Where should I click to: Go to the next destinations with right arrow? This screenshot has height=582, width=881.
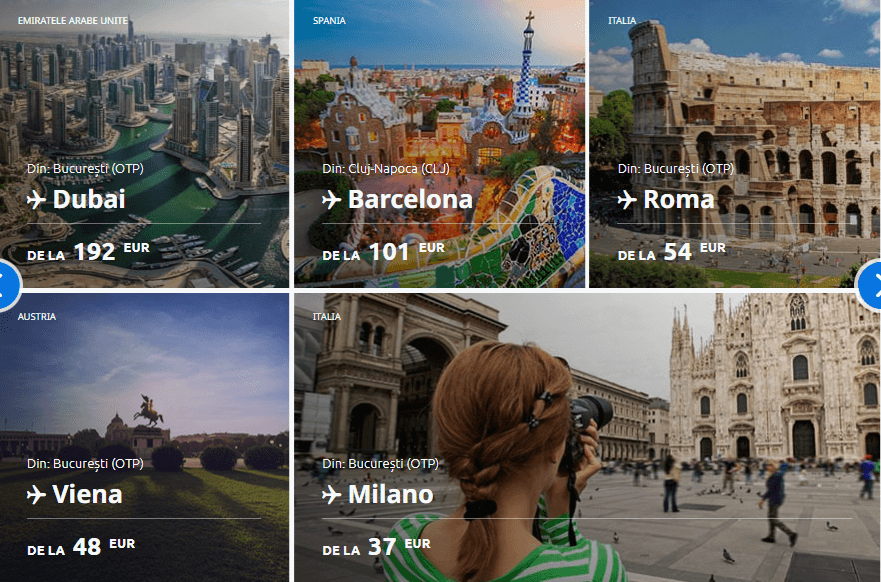[873, 285]
